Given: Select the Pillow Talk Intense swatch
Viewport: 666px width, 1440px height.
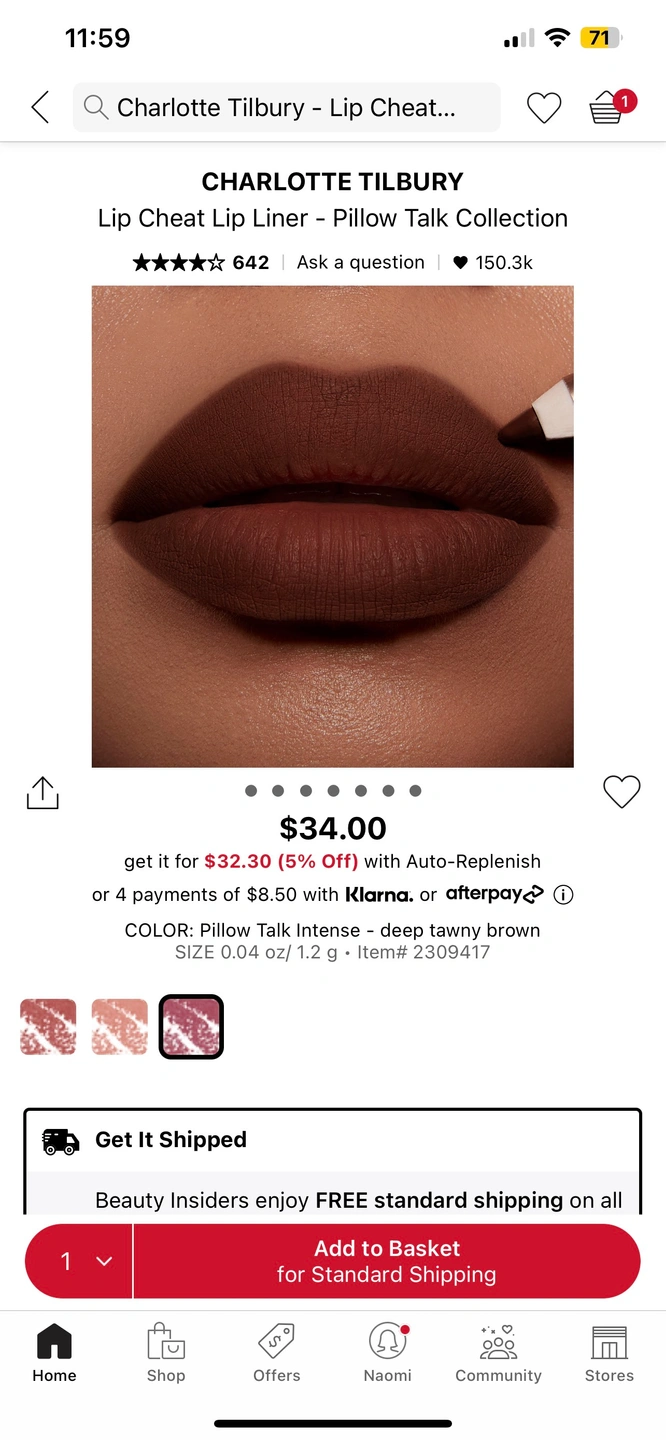Looking at the screenshot, I should click(x=191, y=1026).
